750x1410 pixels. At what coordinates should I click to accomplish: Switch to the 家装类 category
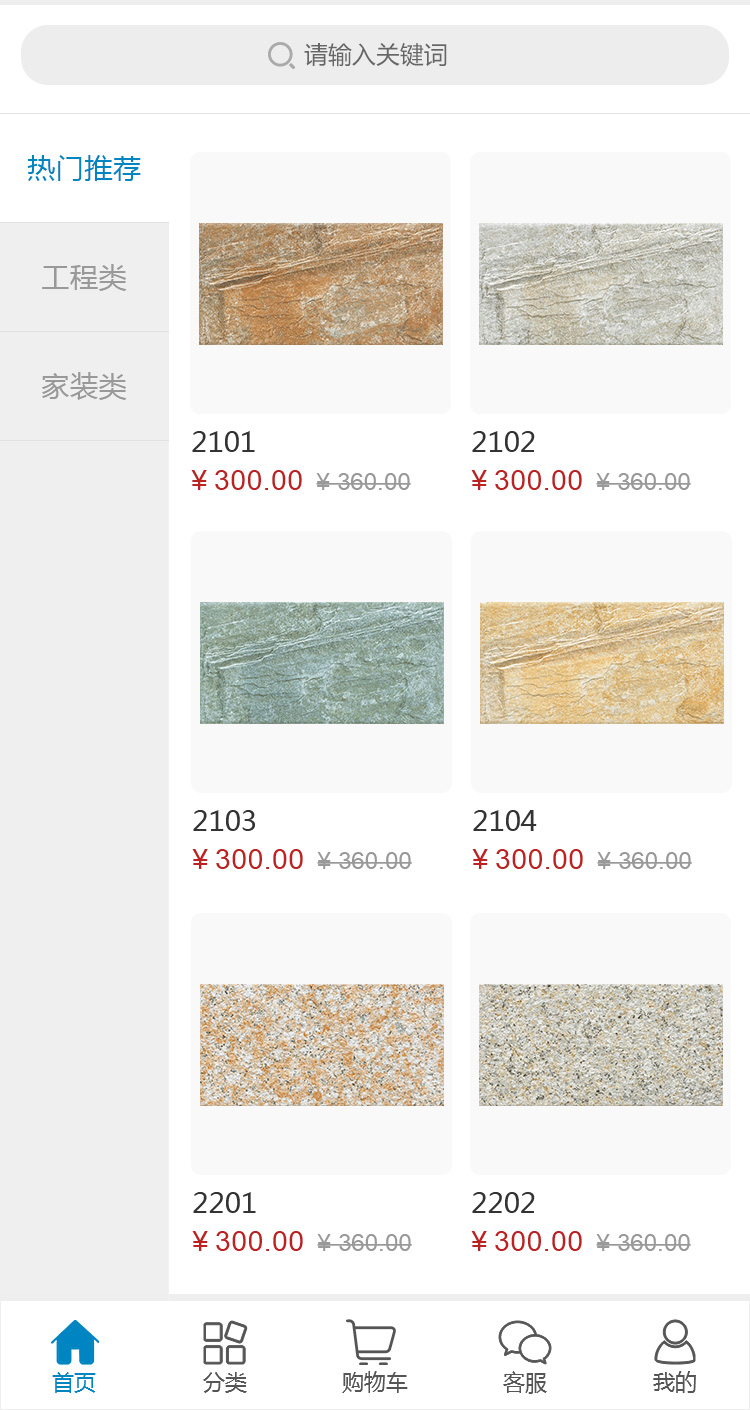(84, 387)
